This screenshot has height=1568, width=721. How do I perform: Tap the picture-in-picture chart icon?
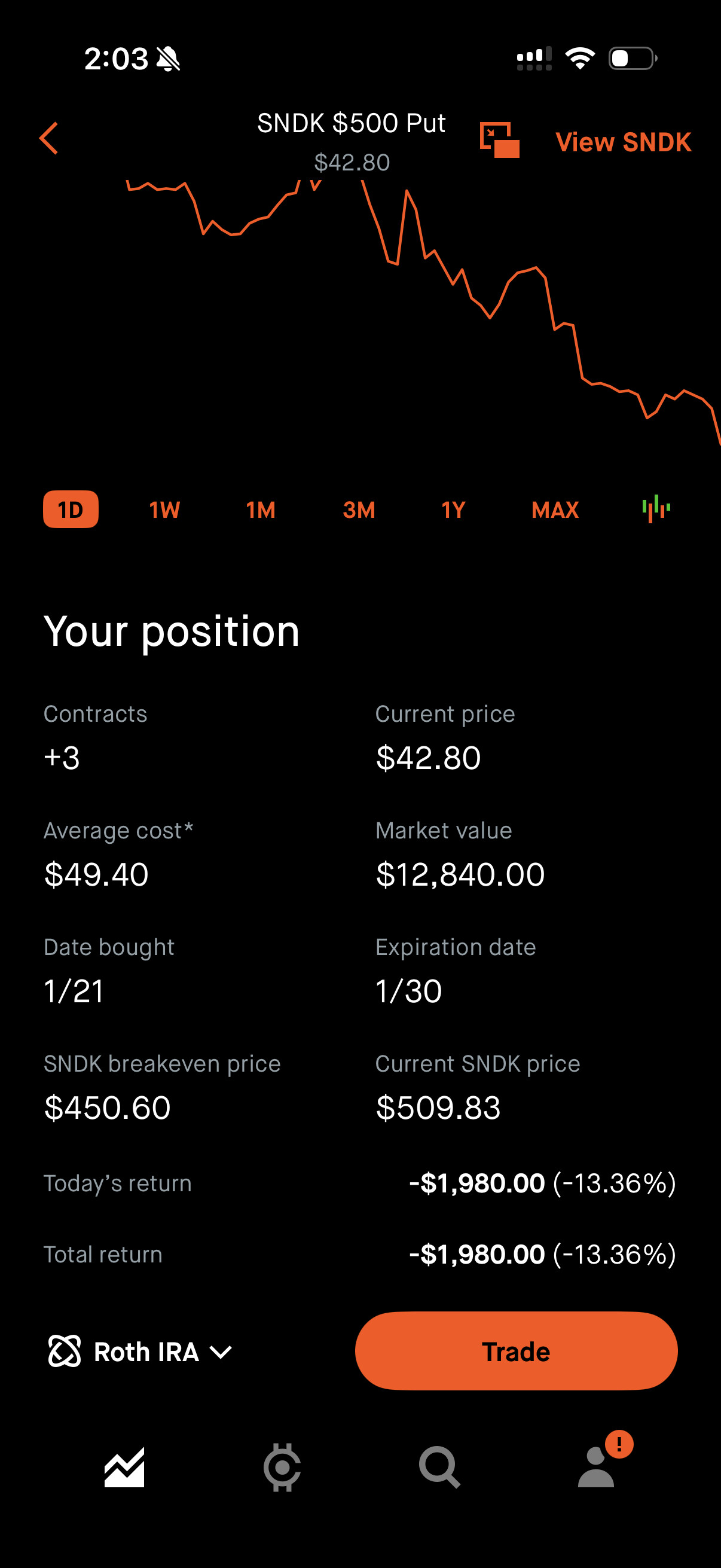[x=499, y=140]
